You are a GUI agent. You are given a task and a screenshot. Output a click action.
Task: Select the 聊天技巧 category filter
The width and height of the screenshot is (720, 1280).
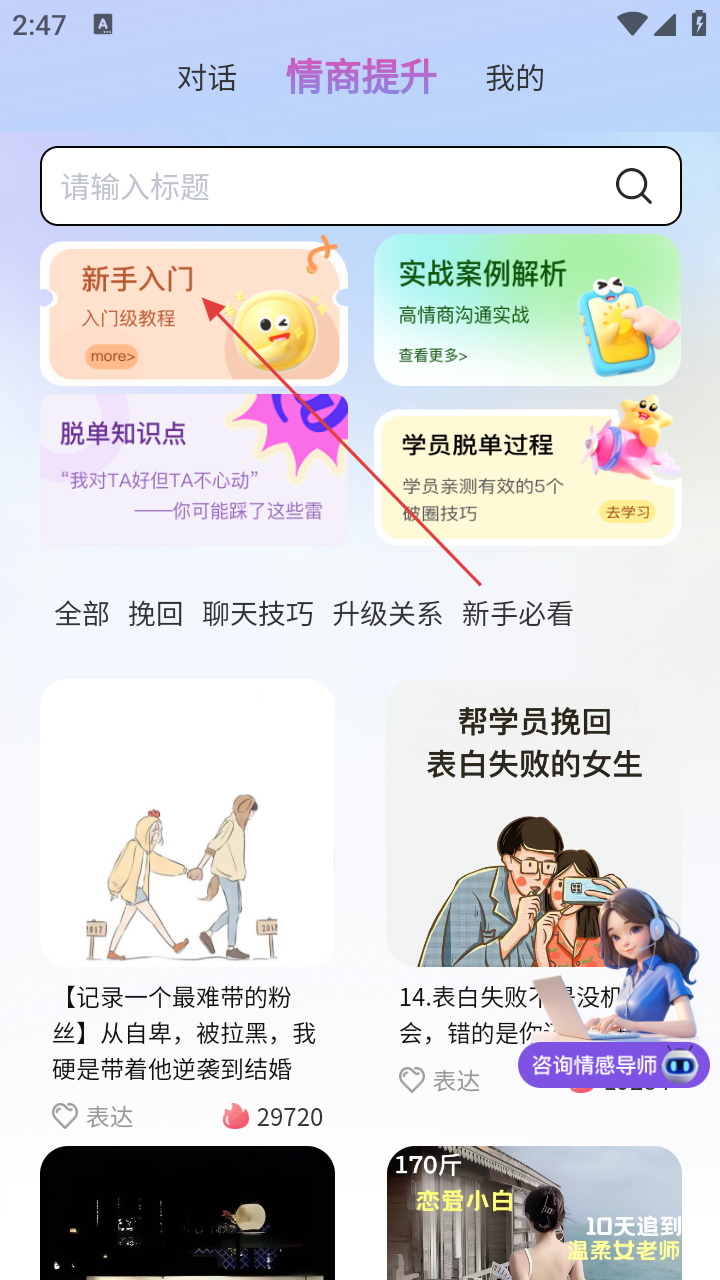click(258, 613)
